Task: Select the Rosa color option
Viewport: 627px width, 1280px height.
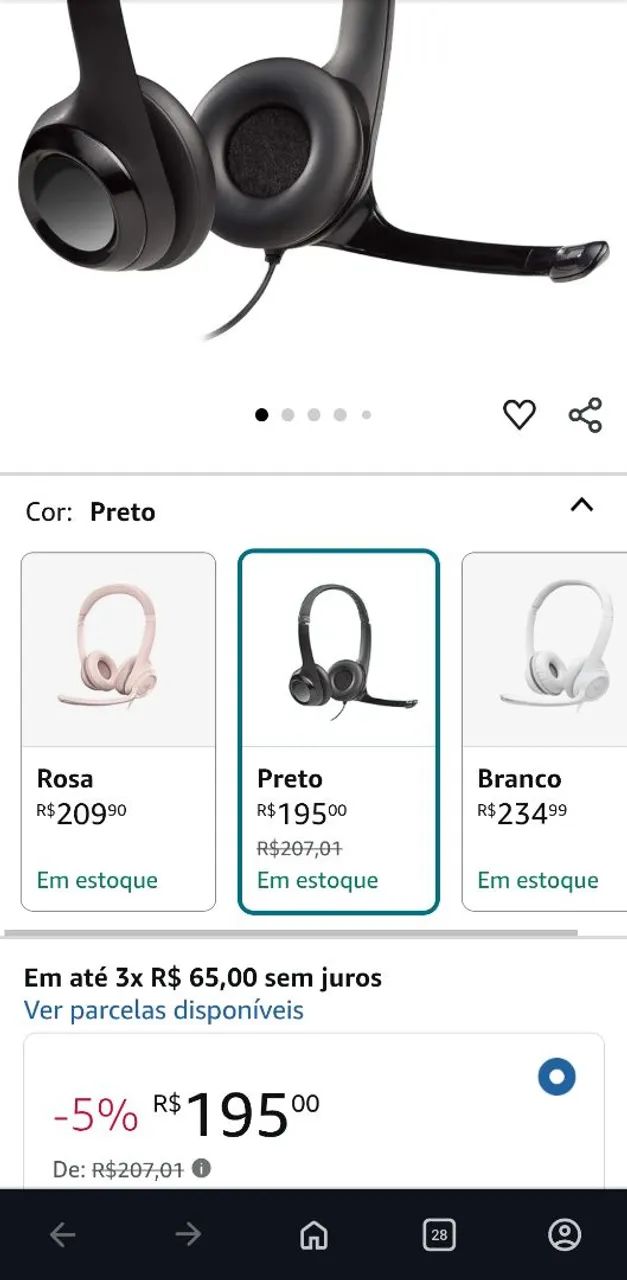Action: click(118, 731)
